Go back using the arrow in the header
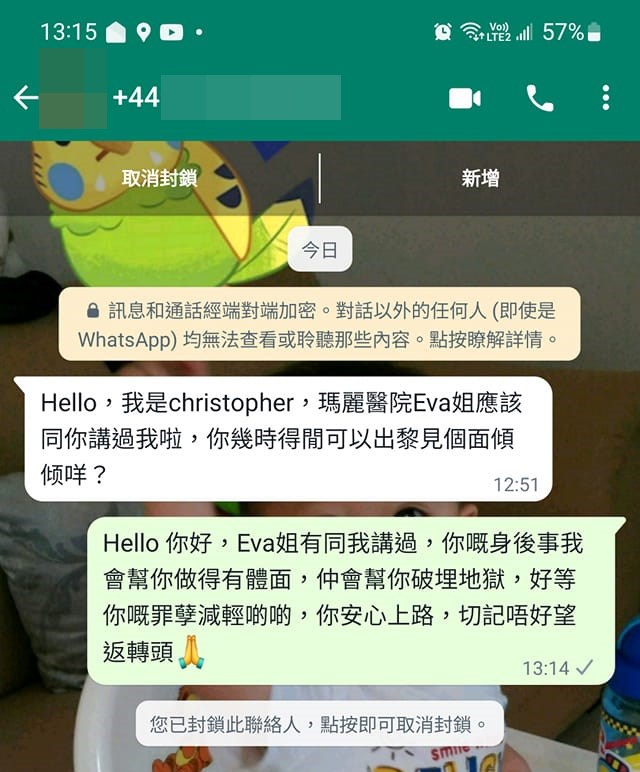Image resolution: width=640 pixels, height=772 pixels. pos(25,97)
